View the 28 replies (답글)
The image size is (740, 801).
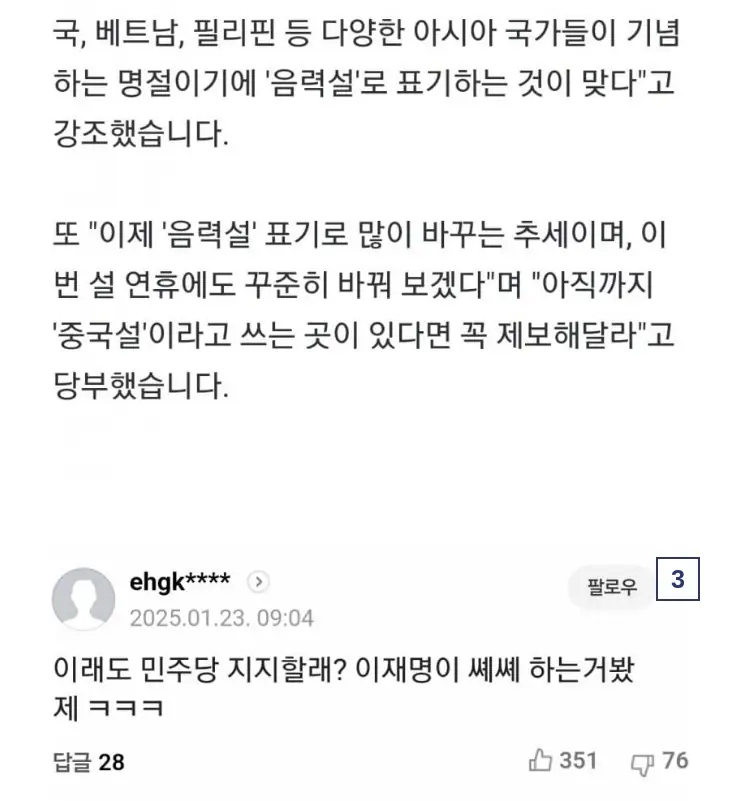(x=88, y=762)
